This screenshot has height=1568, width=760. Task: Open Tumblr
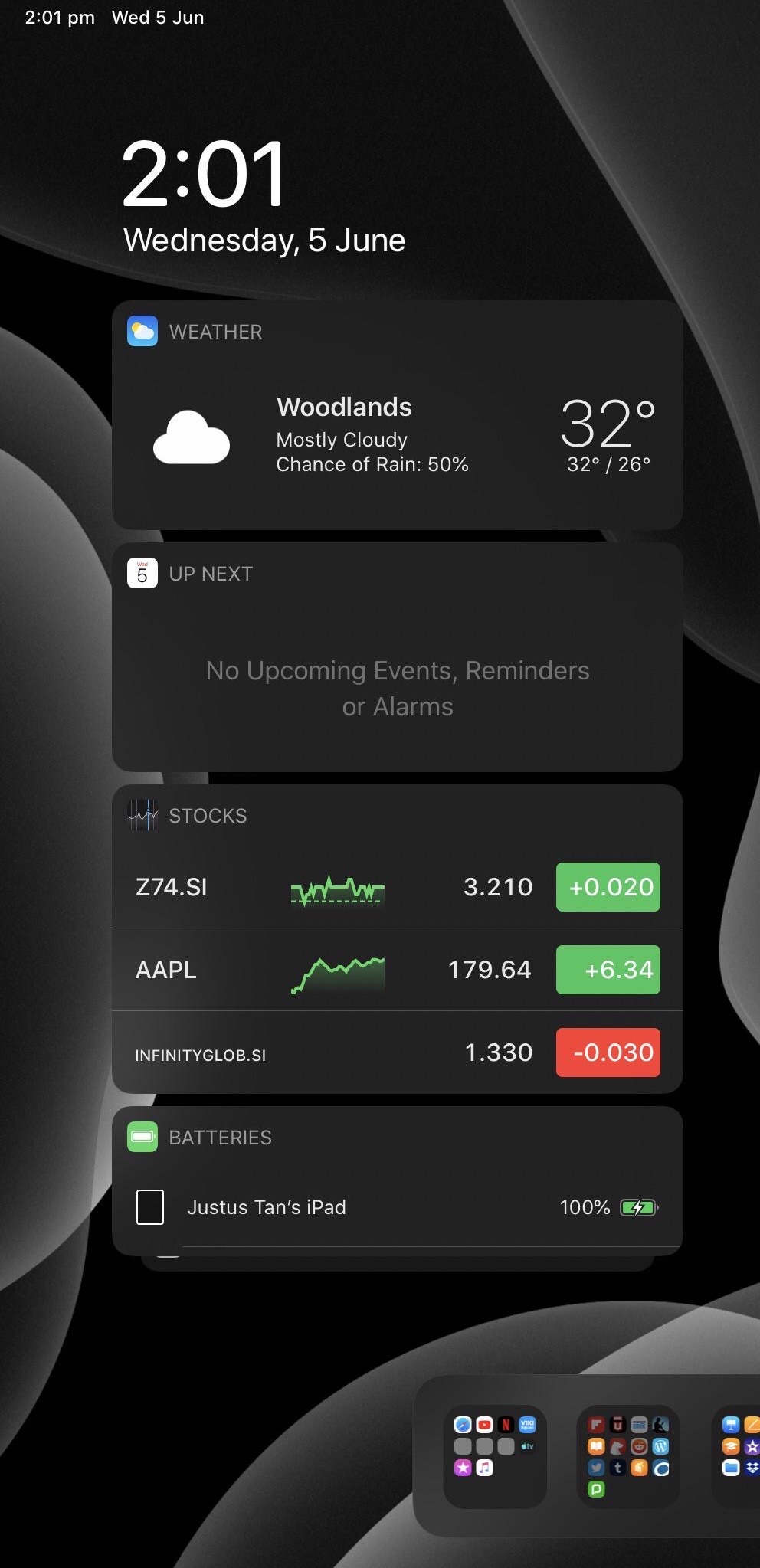[x=617, y=1467]
